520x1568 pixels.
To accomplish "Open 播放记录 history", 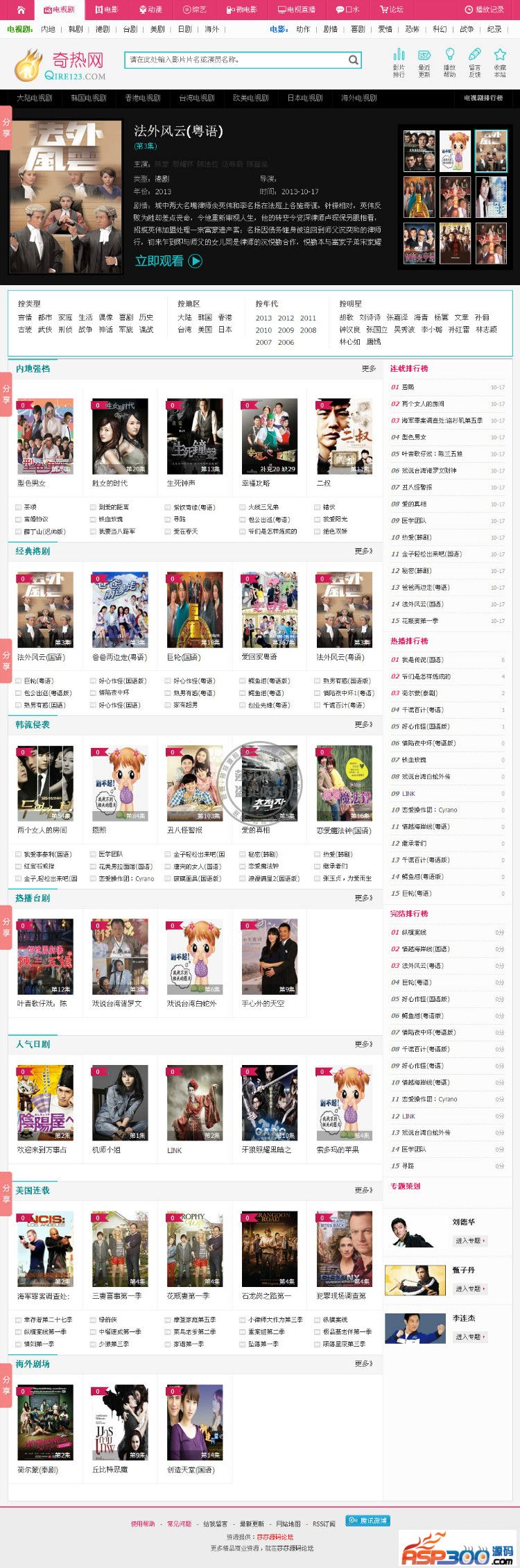I will 485,10.
